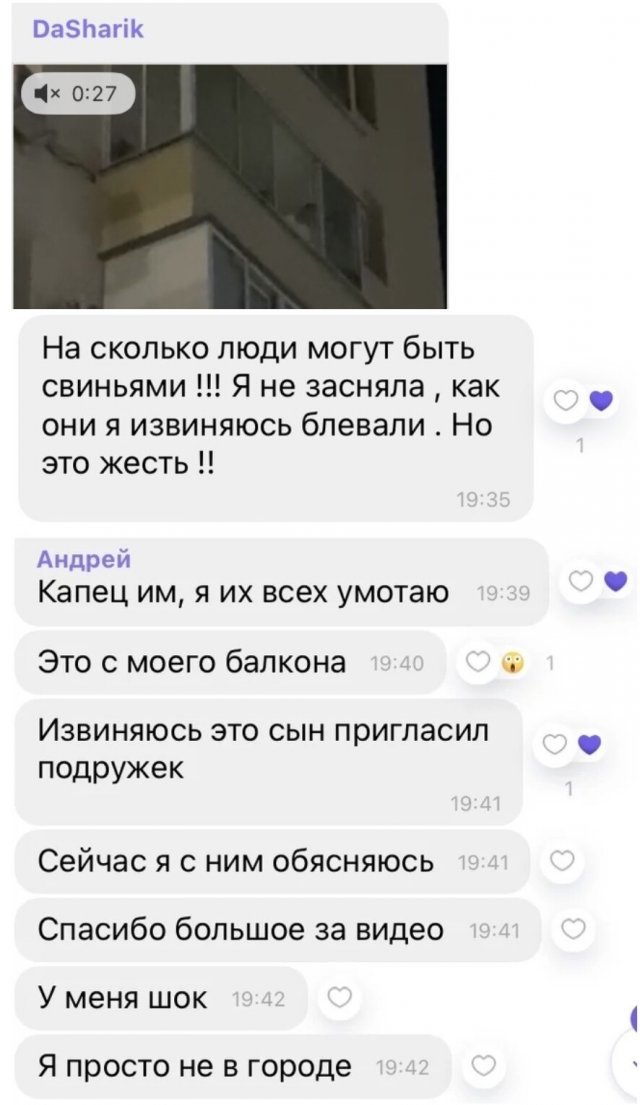
Task: Like the message 'Это с моего балкона'
Action: [478, 662]
